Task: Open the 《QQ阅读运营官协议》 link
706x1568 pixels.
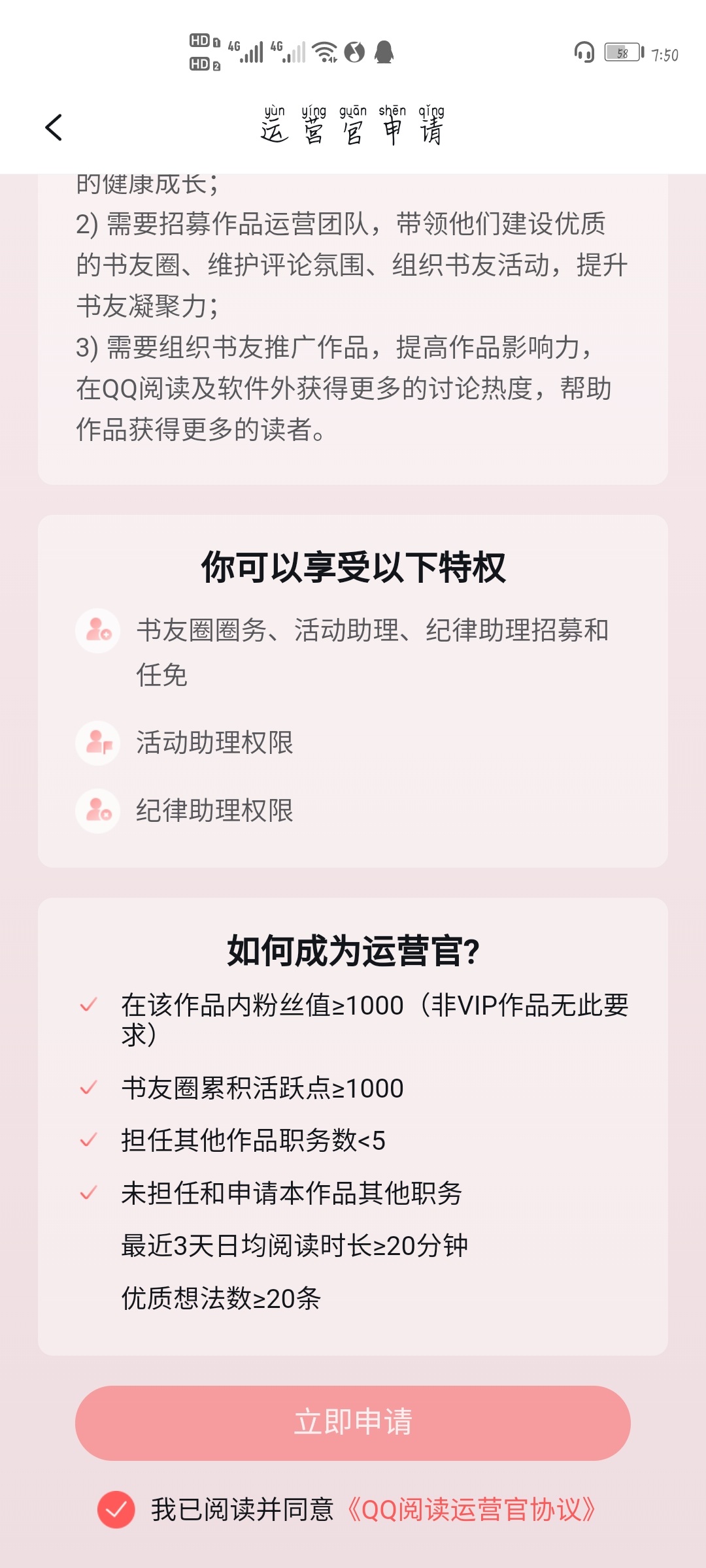Action: point(471,1509)
